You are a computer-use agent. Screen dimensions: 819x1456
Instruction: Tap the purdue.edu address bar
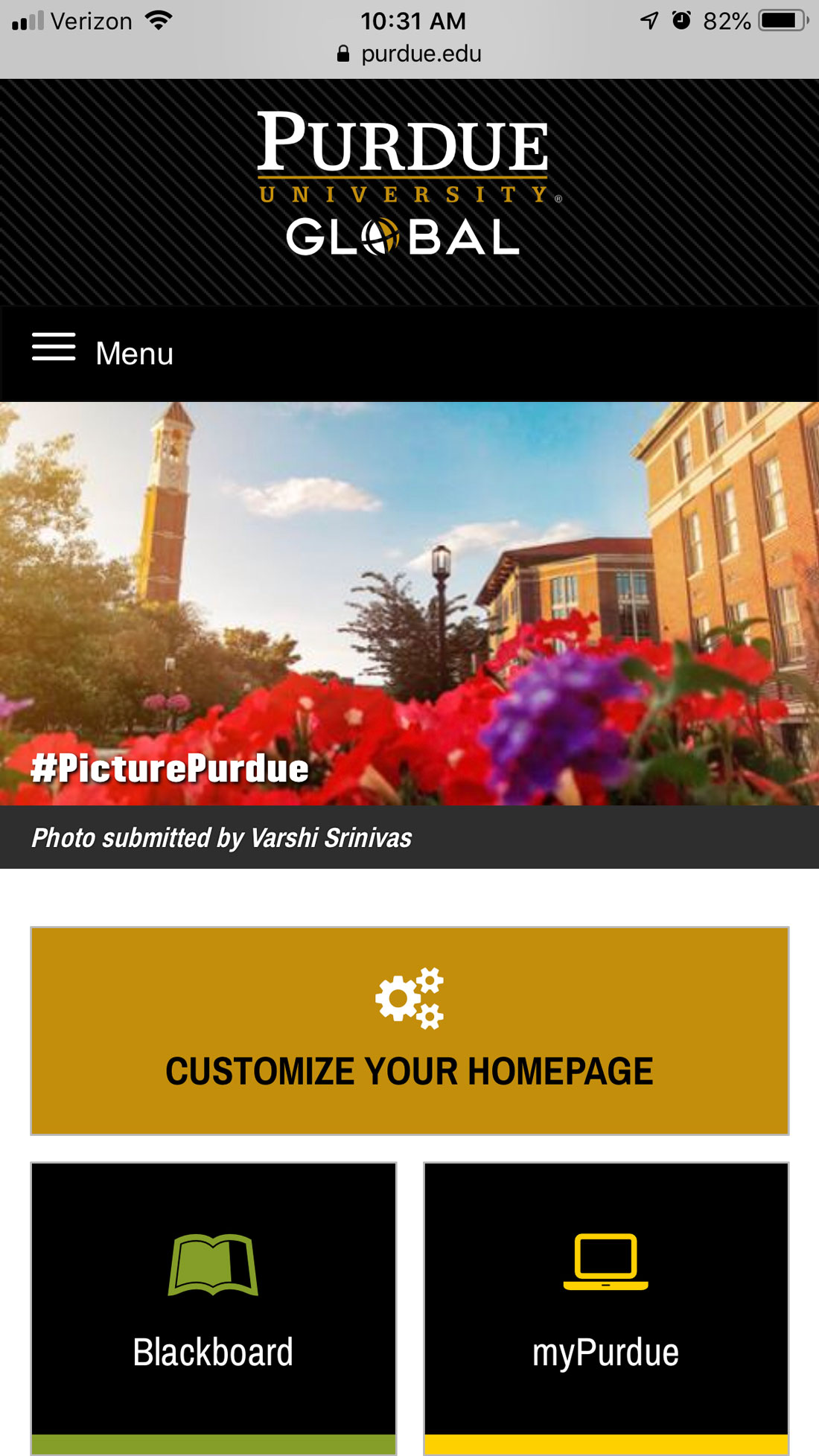409,54
